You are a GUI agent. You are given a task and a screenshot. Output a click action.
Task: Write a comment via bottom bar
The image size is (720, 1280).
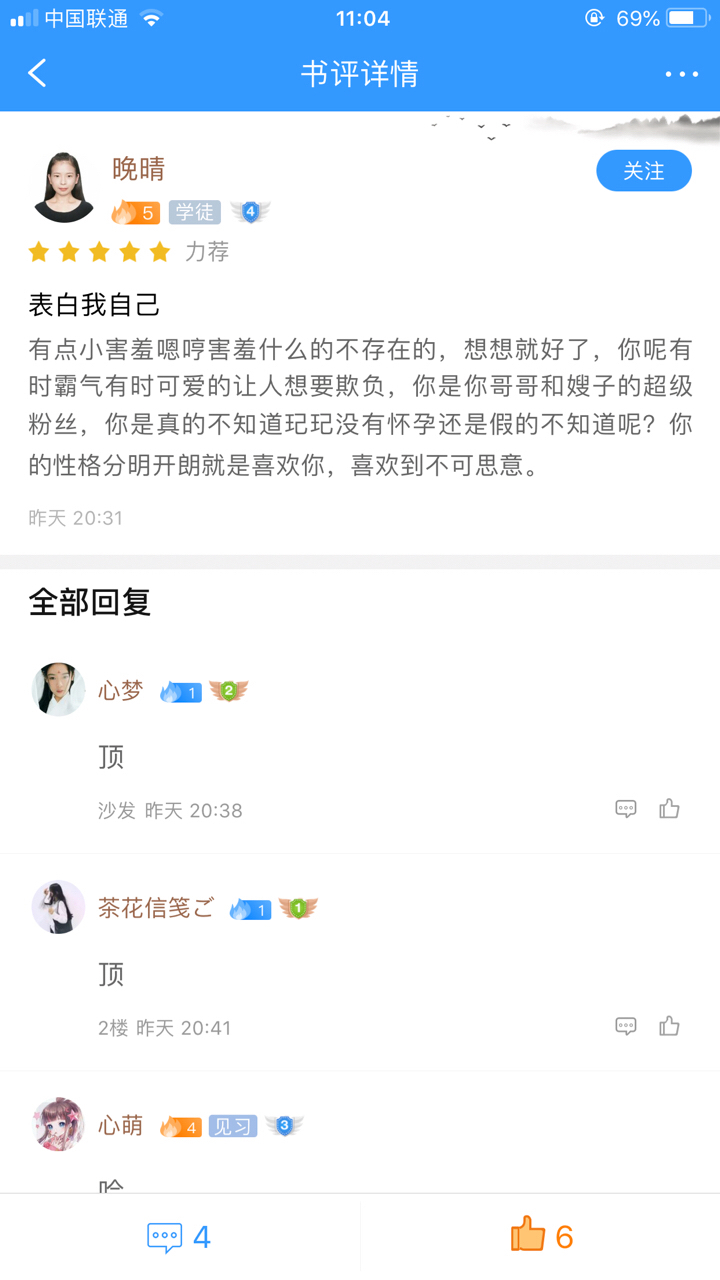pyautogui.click(x=180, y=1237)
